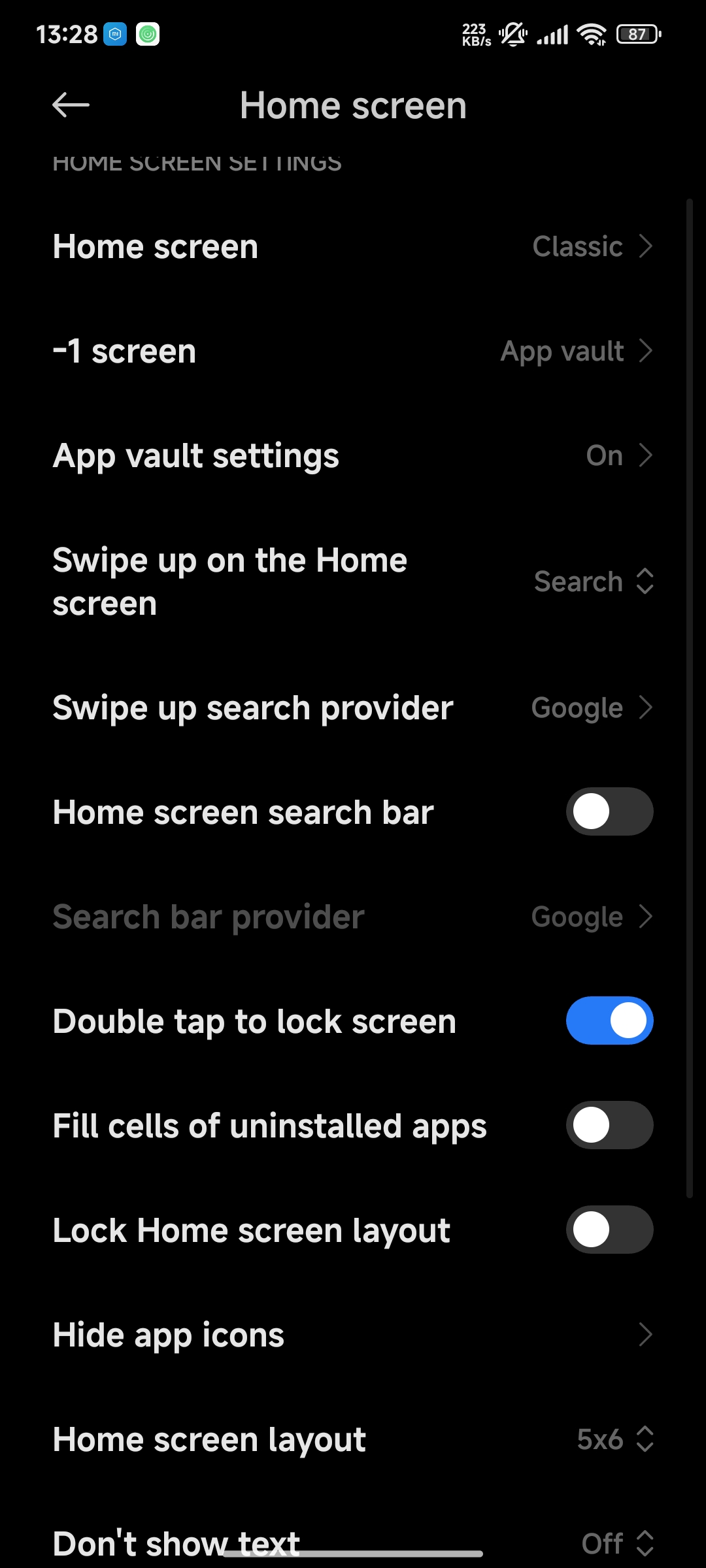Expand the Swipe up on the Home screen dropdown
The image size is (706, 1568).
353,581
